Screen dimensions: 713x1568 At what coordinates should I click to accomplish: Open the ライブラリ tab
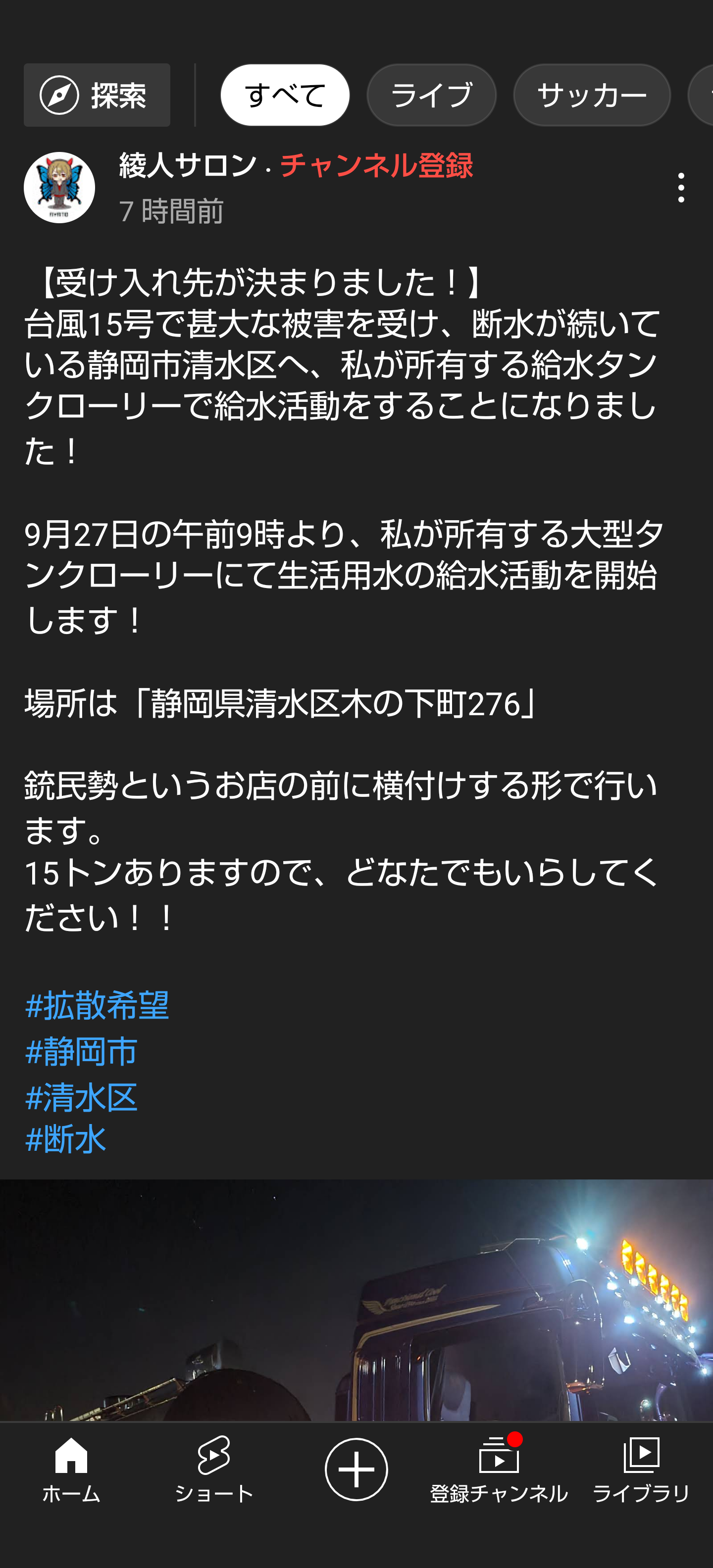[x=641, y=1470]
